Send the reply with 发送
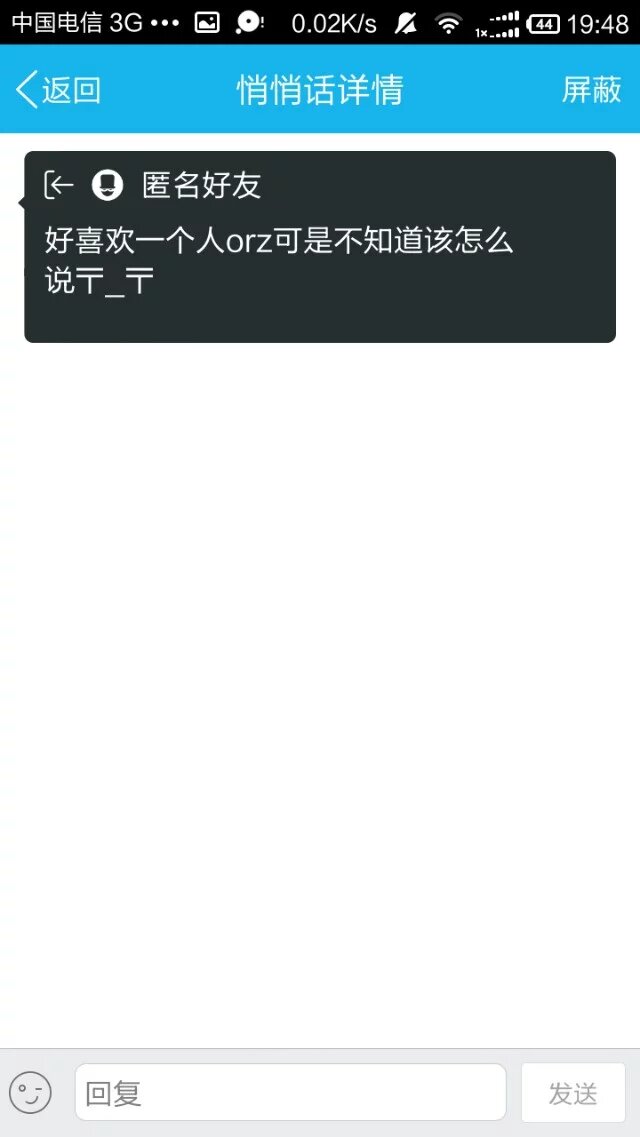This screenshot has width=640, height=1137. 573,1092
